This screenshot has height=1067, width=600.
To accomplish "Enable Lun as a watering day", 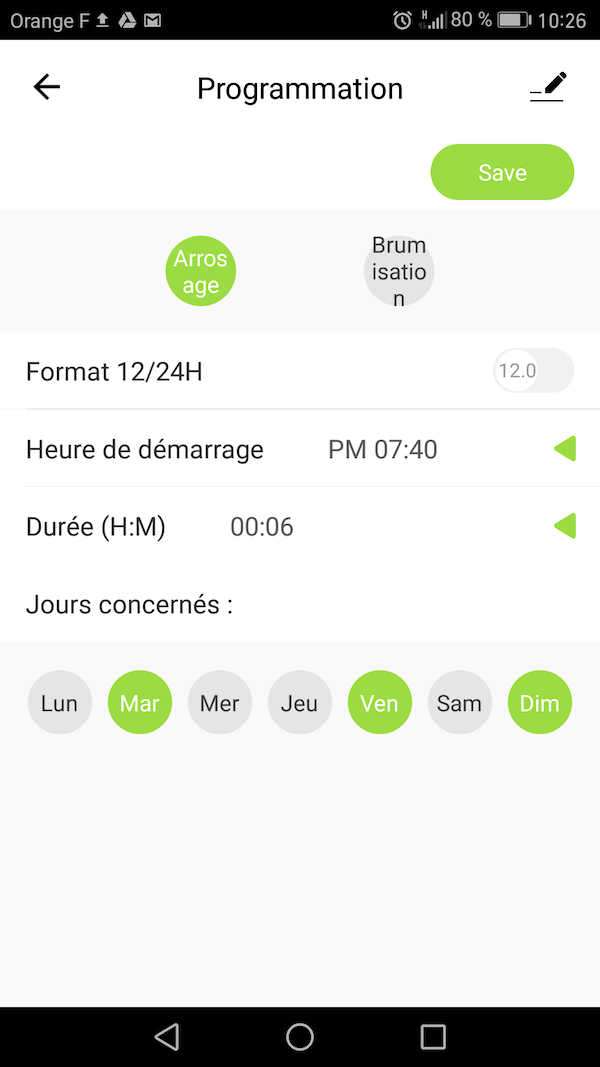I will (x=60, y=703).
